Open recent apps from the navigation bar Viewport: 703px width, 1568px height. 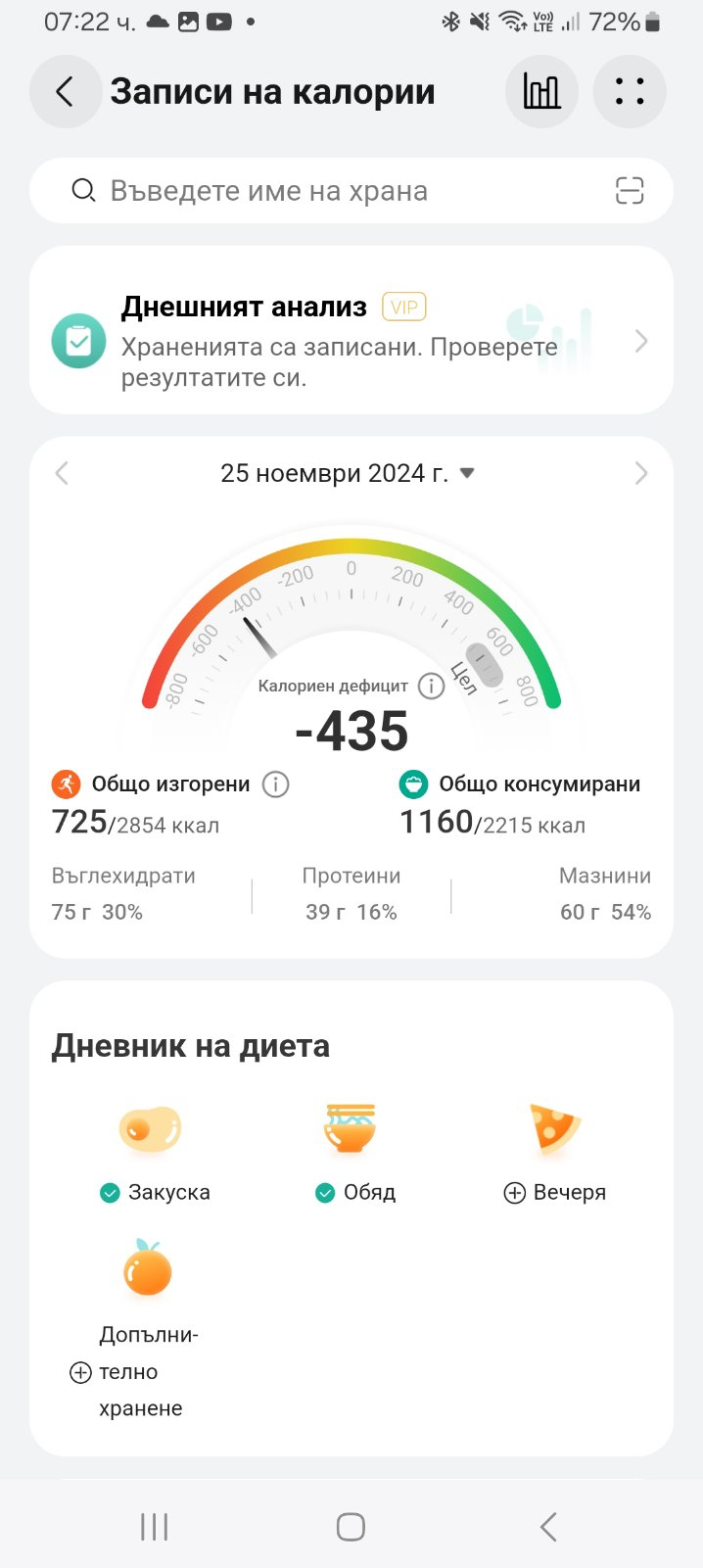[x=155, y=1526]
